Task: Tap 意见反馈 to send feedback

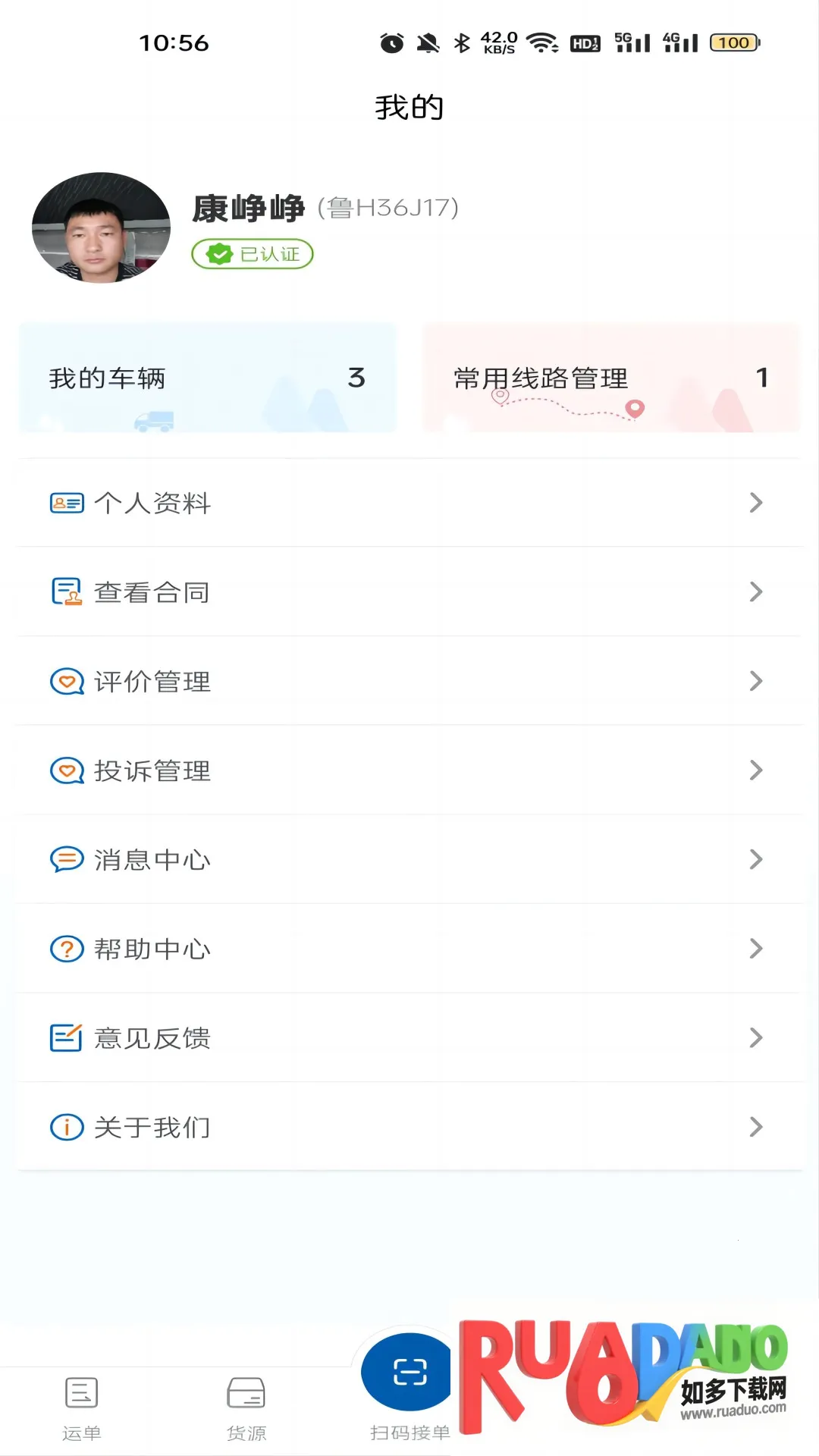Action: (x=409, y=1038)
